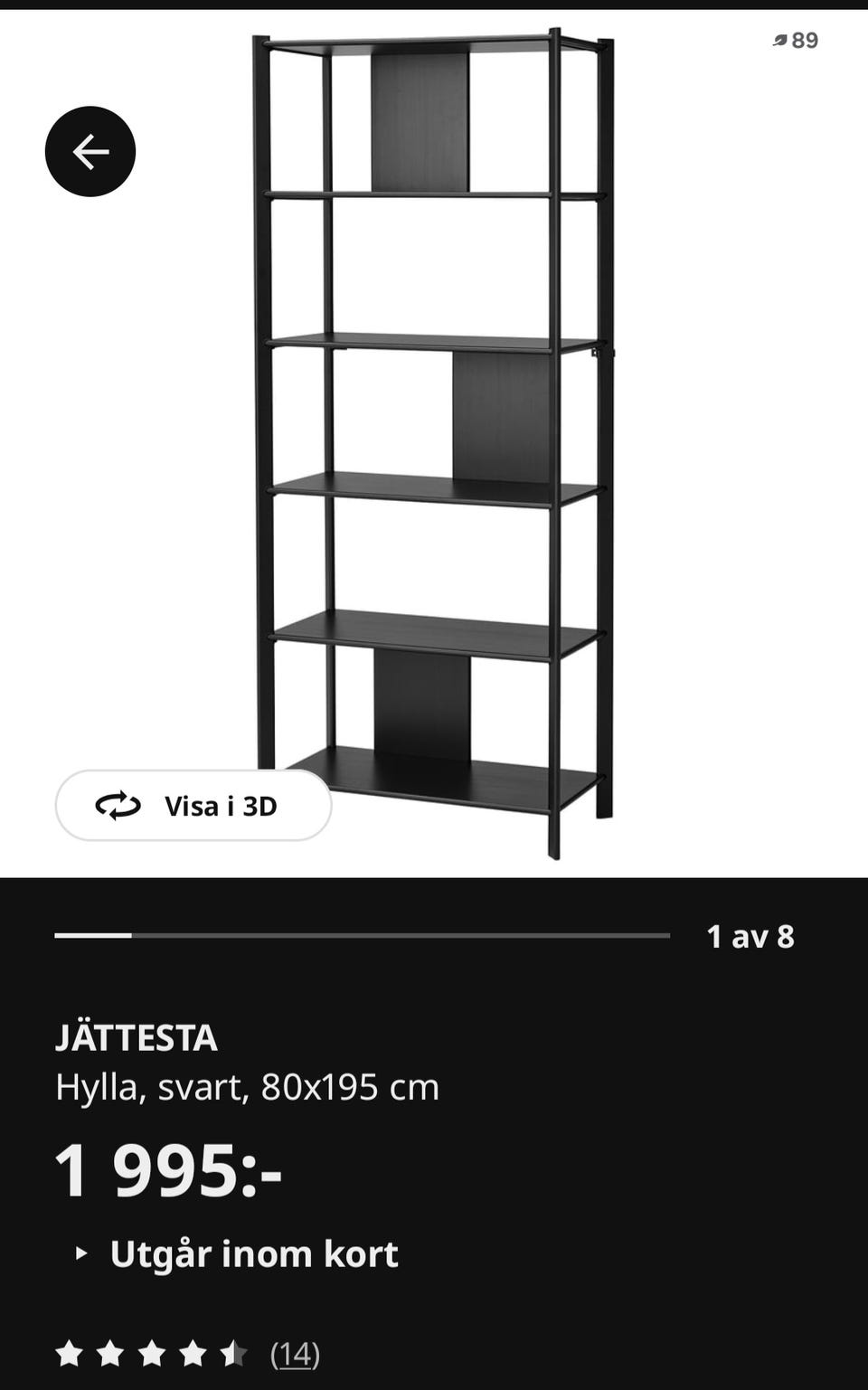Open the 14 reviews link
Image resolution: width=868 pixels, height=1390 pixels.
[x=295, y=1354]
